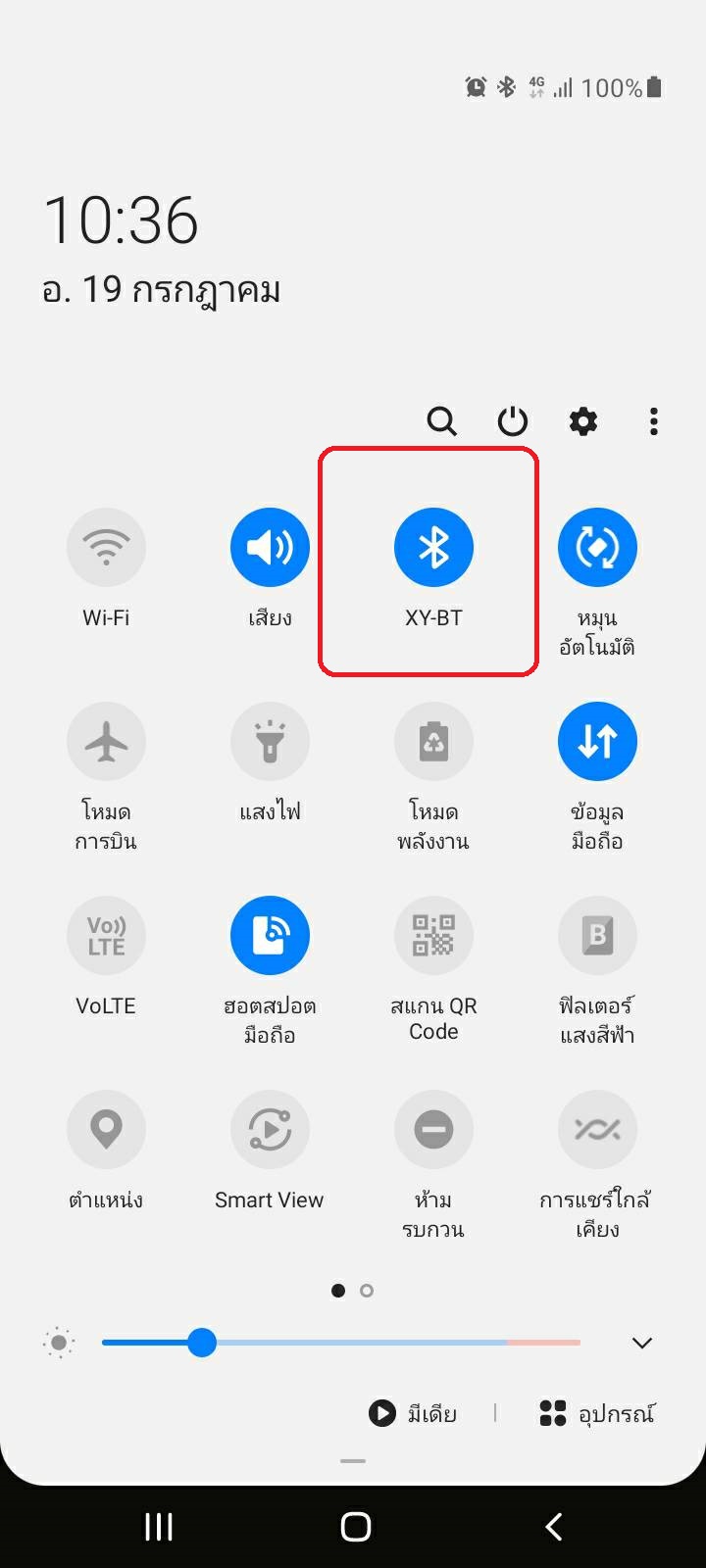706x1568 pixels.
Task: Enable the VoLTE toggle
Action: [106, 936]
